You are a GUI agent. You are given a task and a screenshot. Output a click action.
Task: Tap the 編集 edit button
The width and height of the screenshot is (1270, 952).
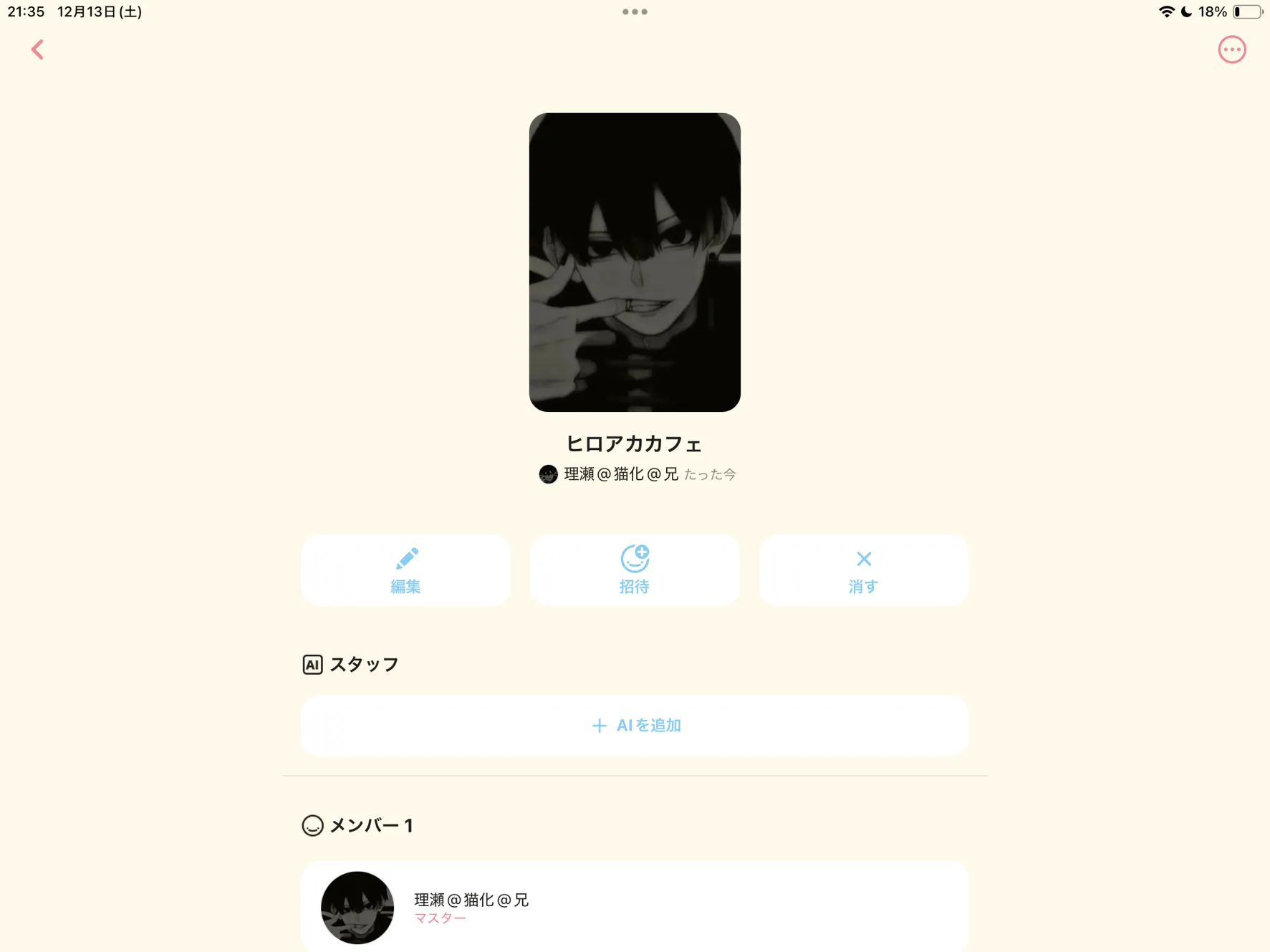coord(405,570)
